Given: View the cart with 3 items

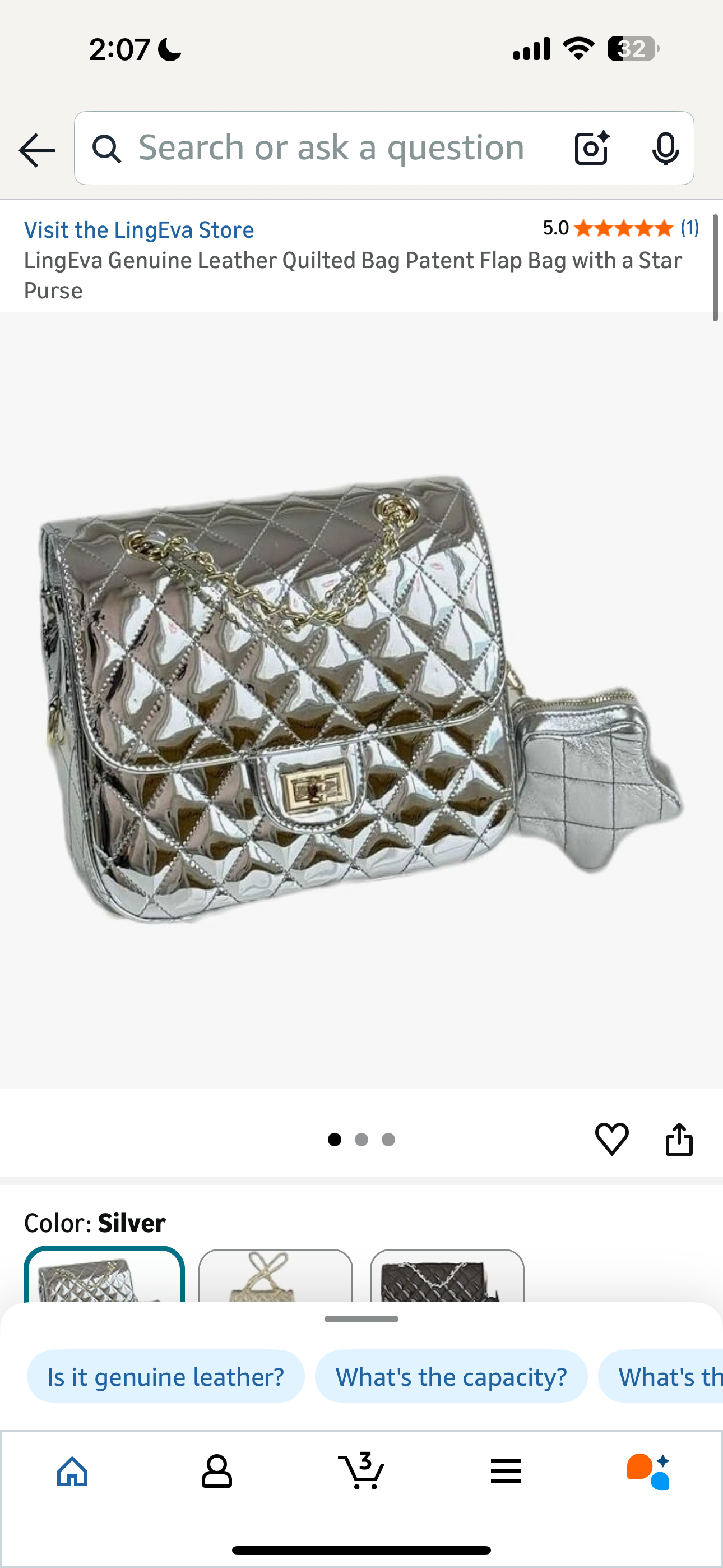Looking at the screenshot, I should (x=361, y=1472).
